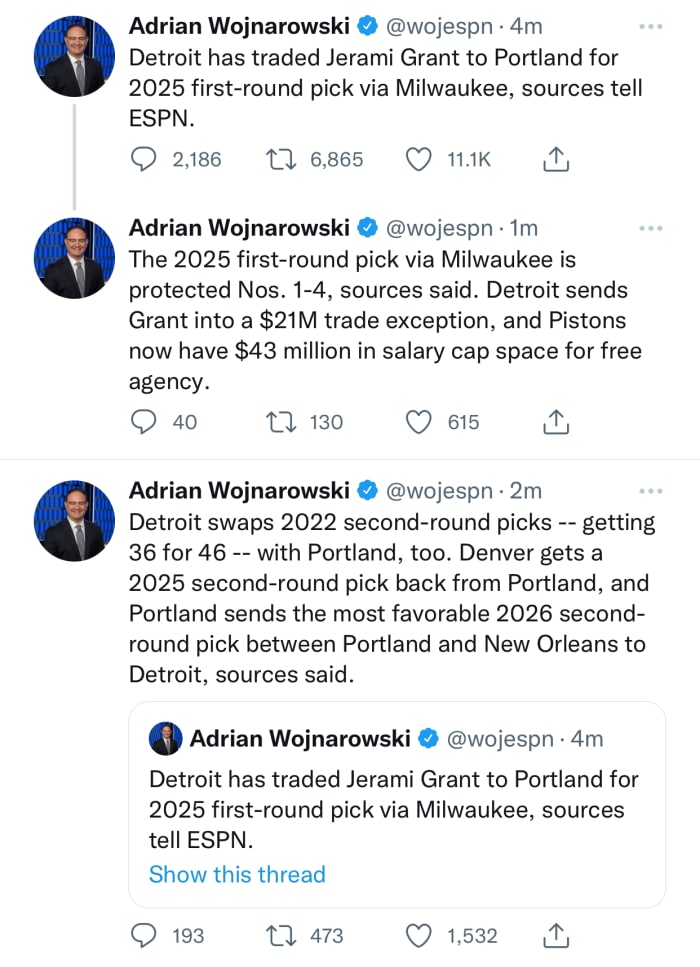Screen dimensions: 700x967
Task: Reply to the tweet with 193 comments
Action: click(x=146, y=935)
